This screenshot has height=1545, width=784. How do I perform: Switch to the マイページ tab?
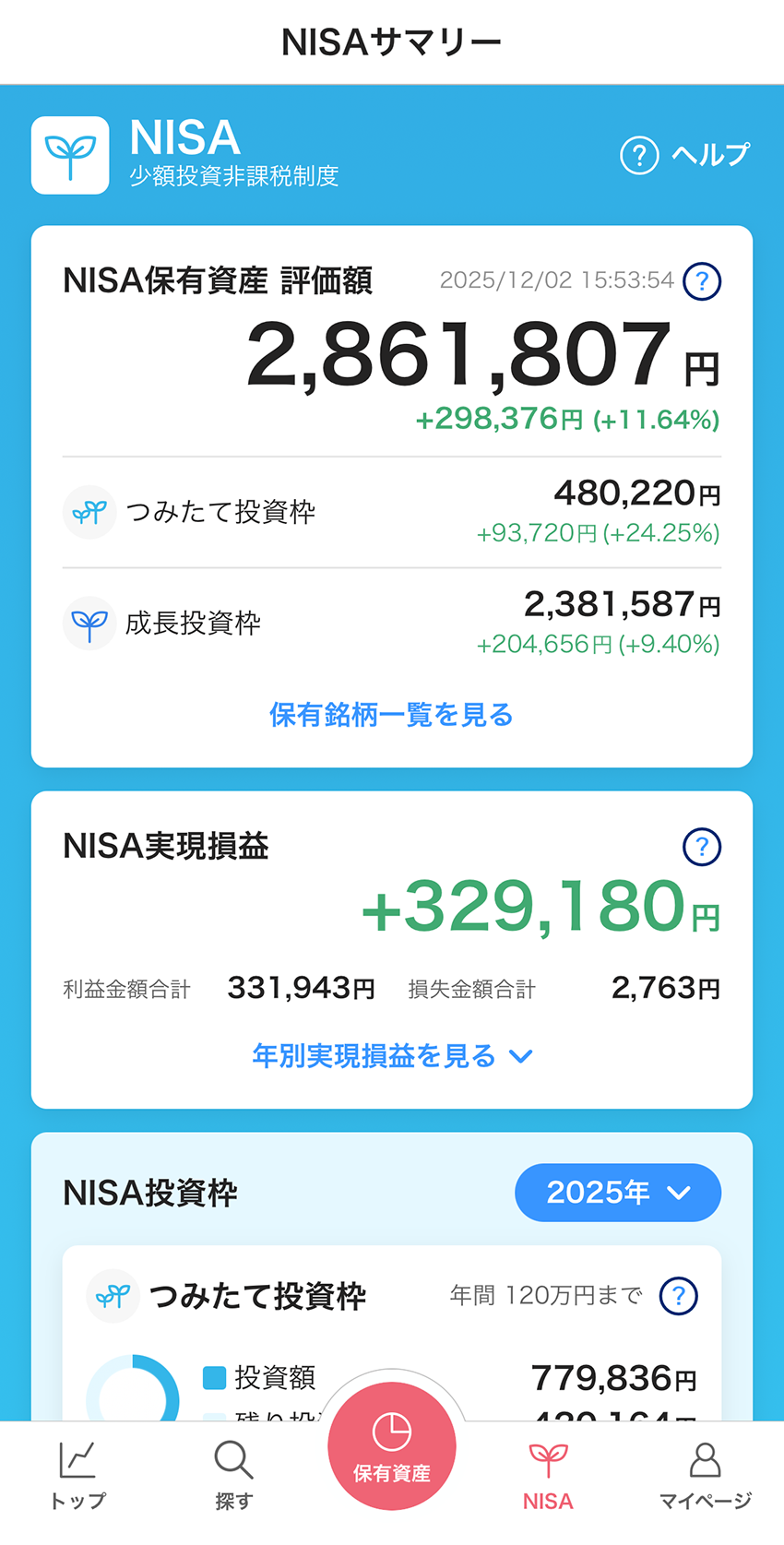pyautogui.click(x=705, y=1477)
